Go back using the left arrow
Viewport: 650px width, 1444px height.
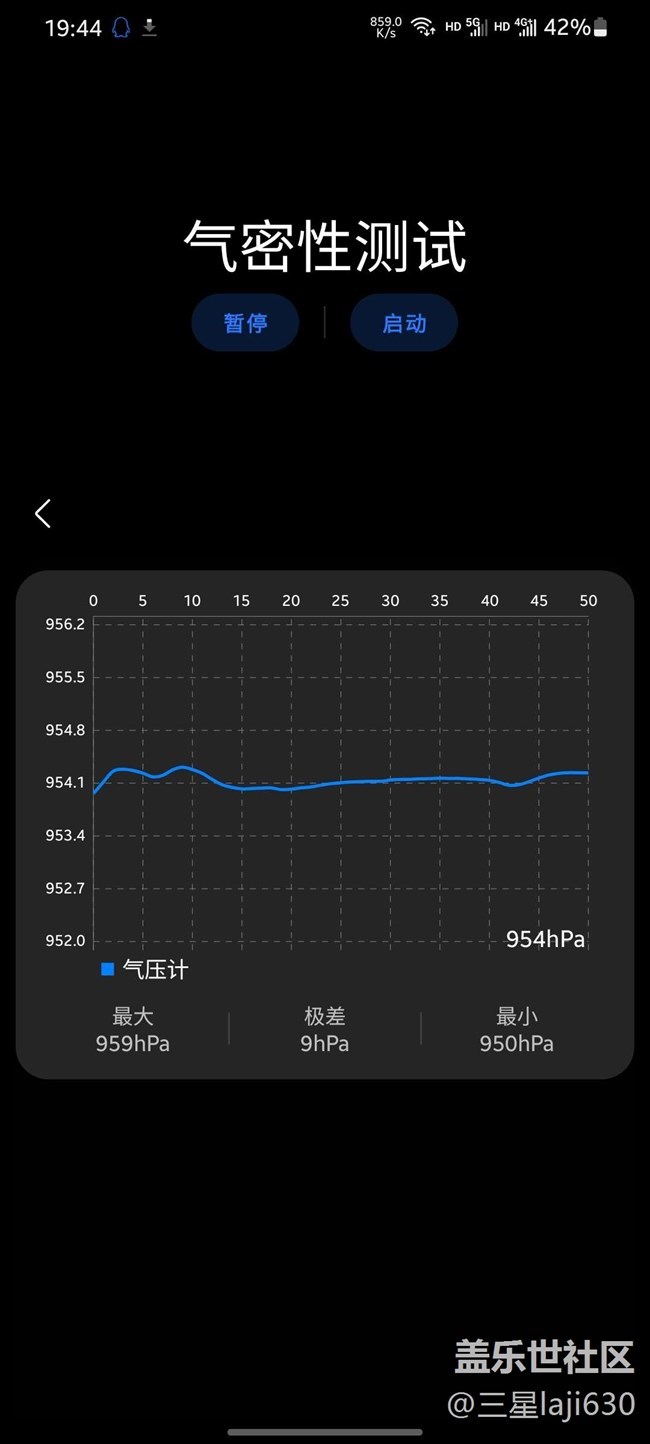[x=43, y=514]
